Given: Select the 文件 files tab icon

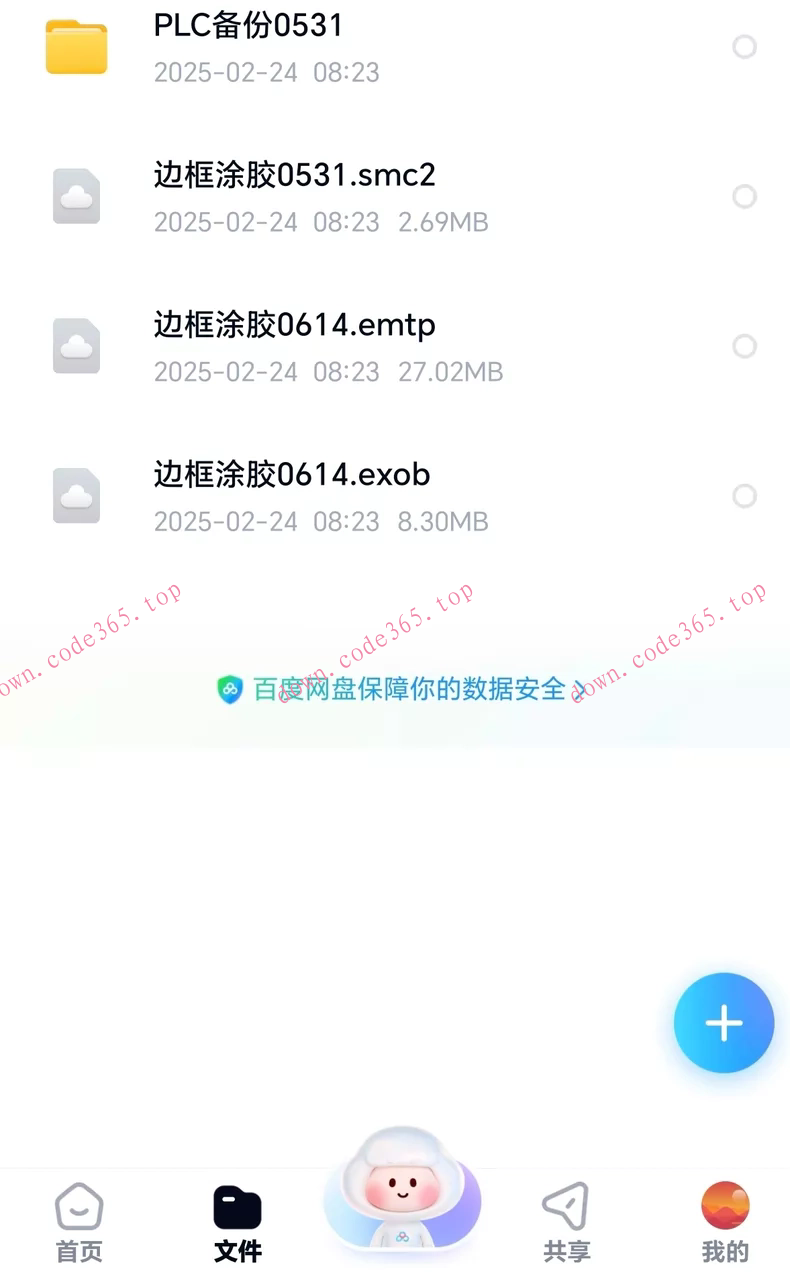Looking at the screenshot, I should point(236,1207).
